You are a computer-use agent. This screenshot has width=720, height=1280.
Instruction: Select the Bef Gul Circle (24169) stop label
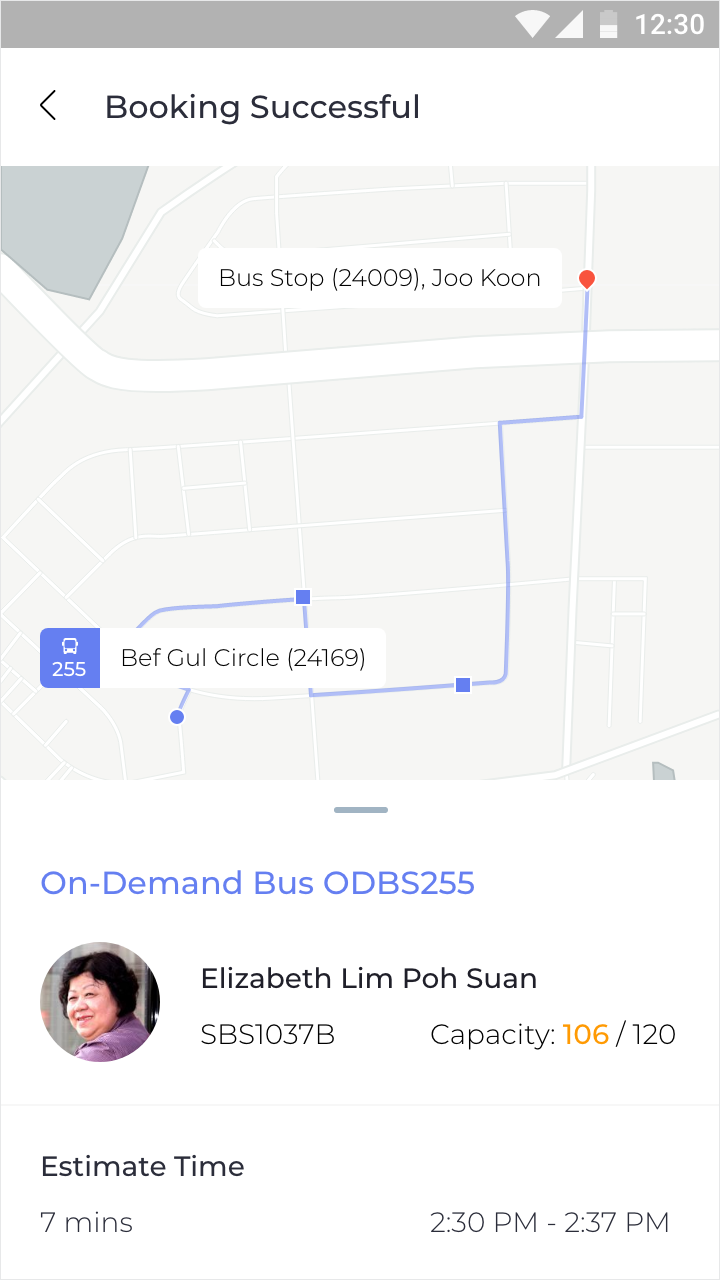click(x=243, y=658)
